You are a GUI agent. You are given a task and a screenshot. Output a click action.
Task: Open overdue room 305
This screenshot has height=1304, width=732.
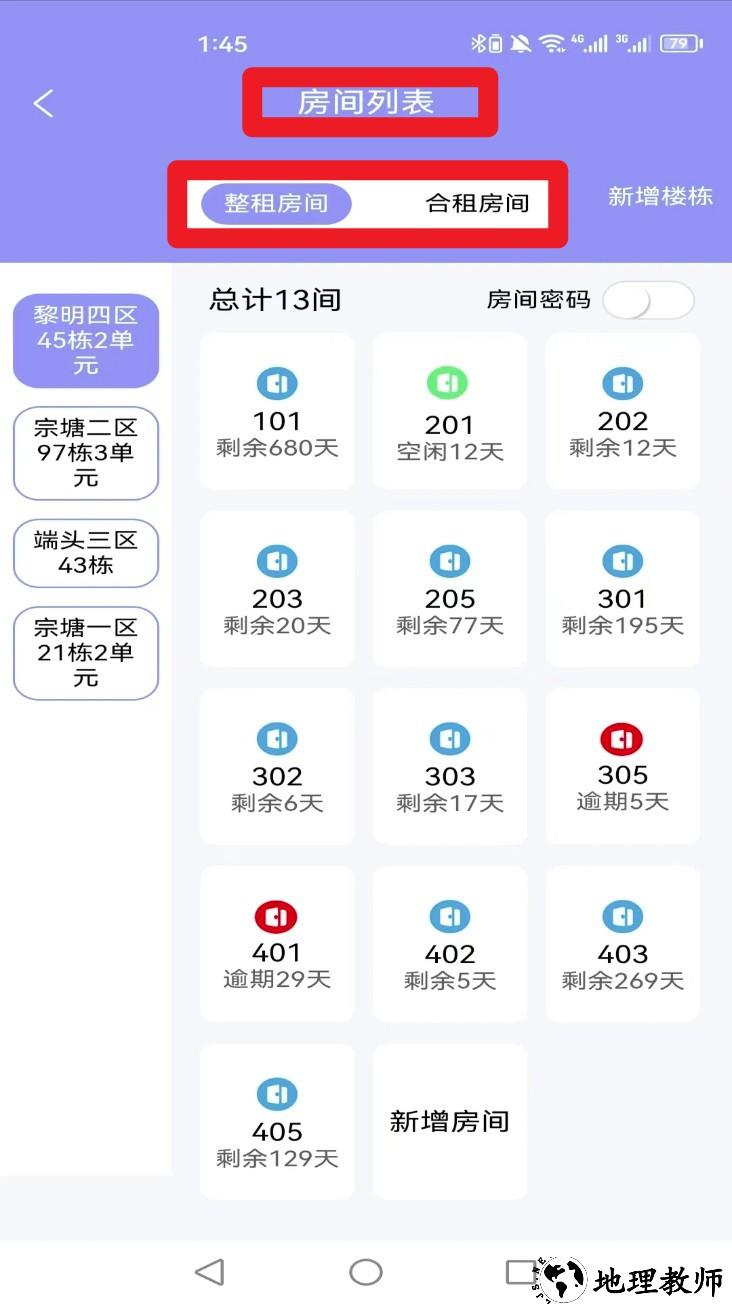pos(622,766)
